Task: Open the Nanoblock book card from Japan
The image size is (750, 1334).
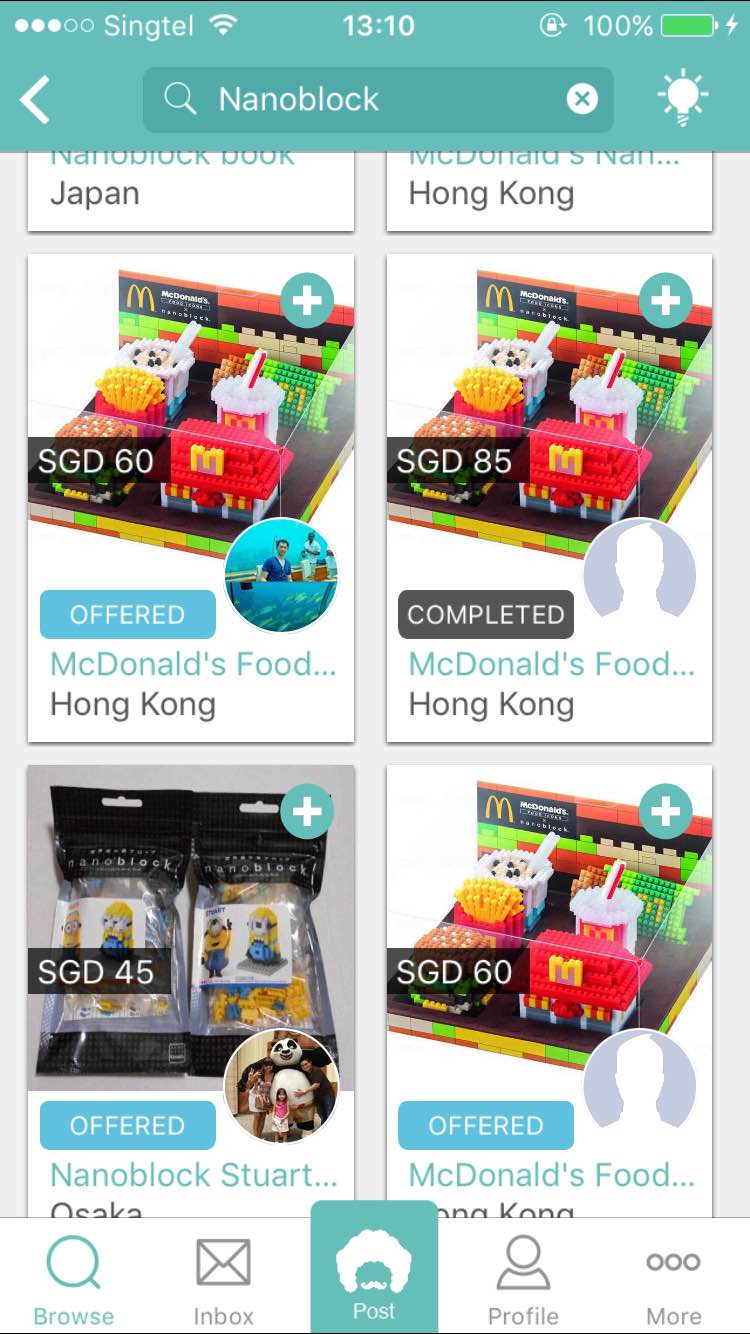Action: (191, 192)
